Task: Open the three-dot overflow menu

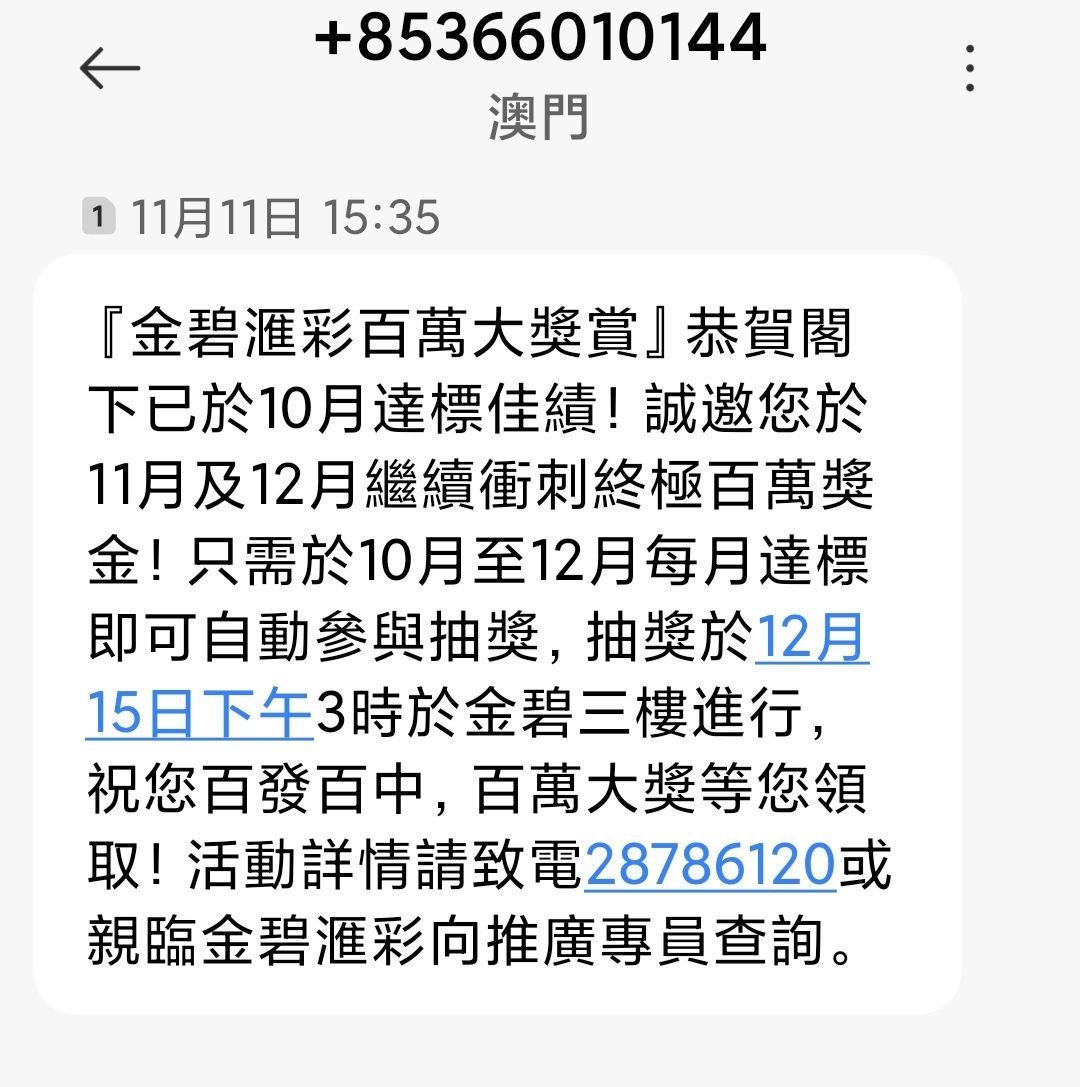Action: 969,68
